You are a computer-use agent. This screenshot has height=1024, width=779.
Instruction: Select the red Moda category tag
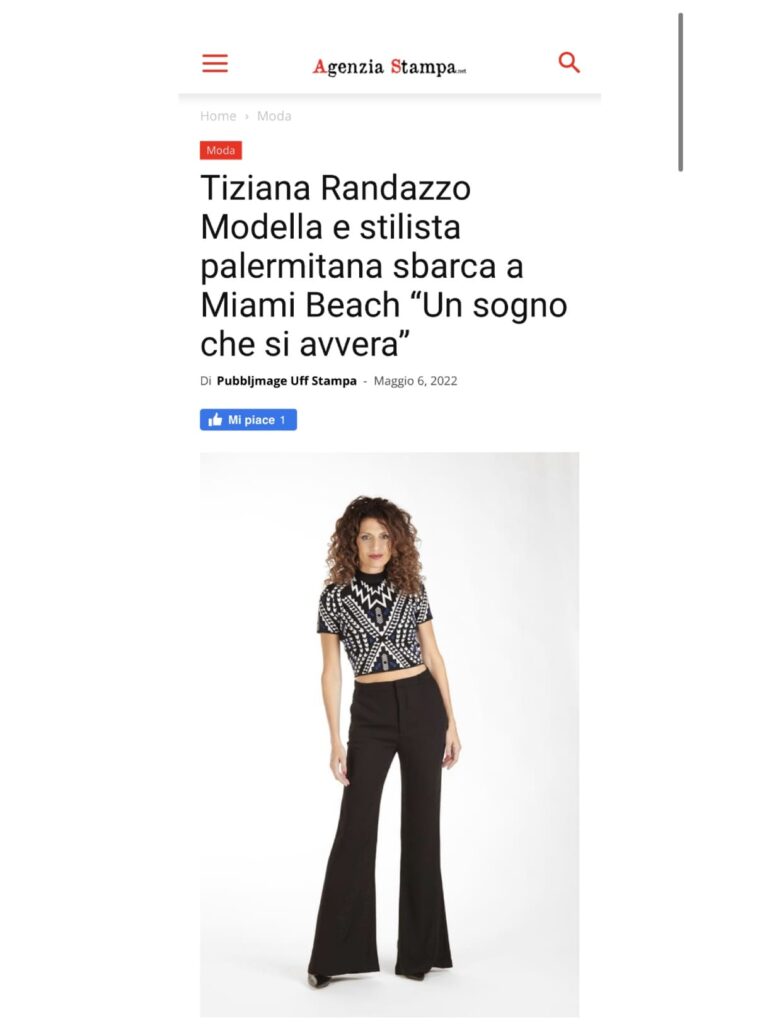click(x=221, y=150)
